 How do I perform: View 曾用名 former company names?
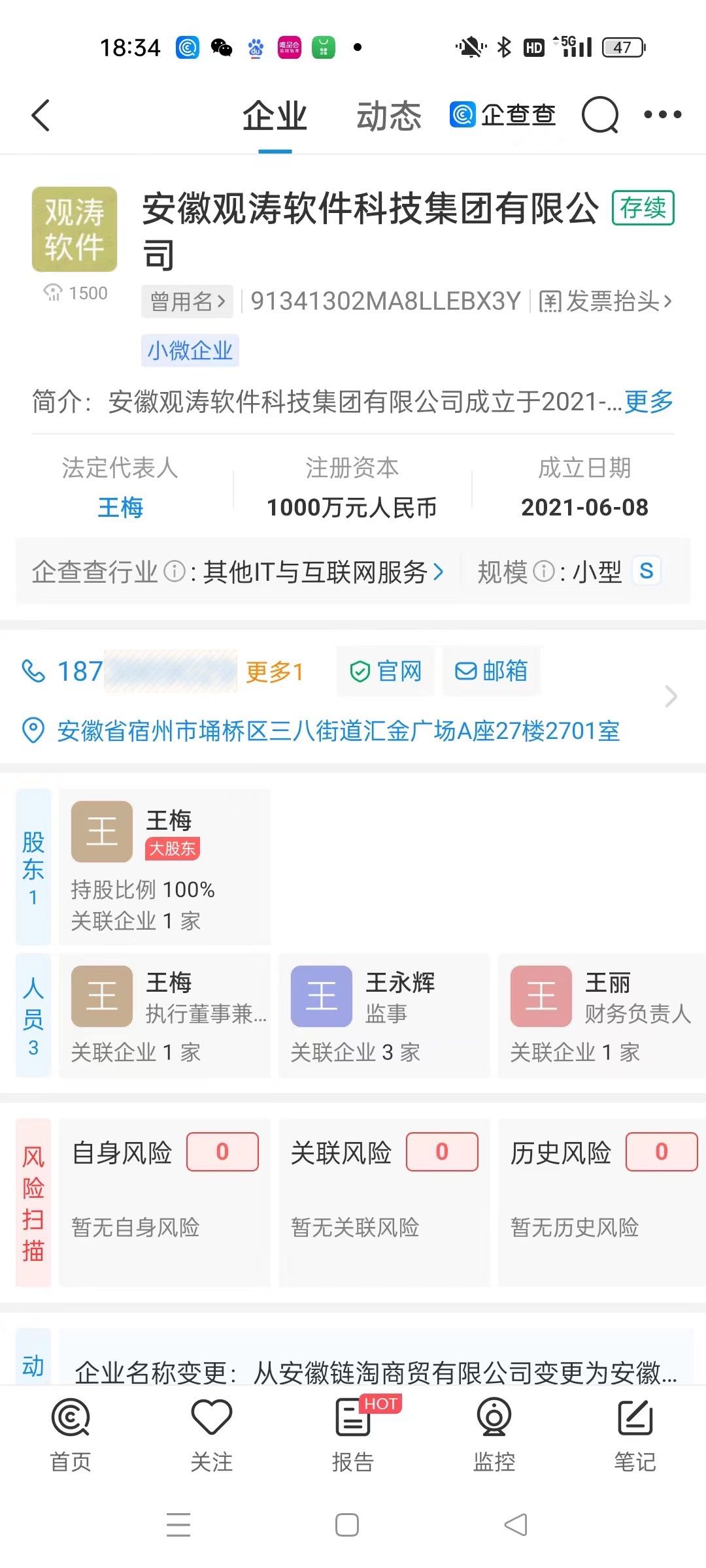(x=187, y=301)
